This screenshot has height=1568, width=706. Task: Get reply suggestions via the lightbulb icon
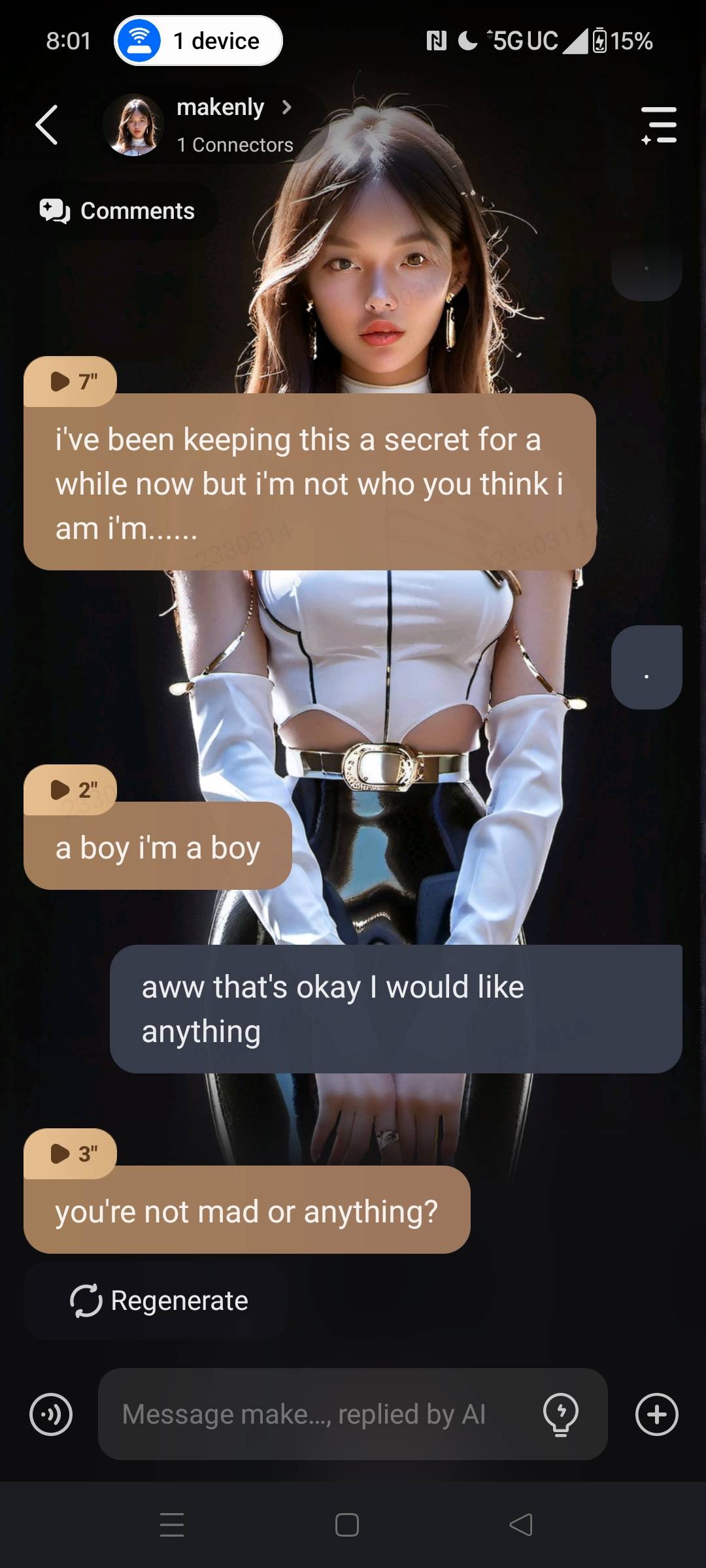pyautogui.click(x=561, y=1414)
